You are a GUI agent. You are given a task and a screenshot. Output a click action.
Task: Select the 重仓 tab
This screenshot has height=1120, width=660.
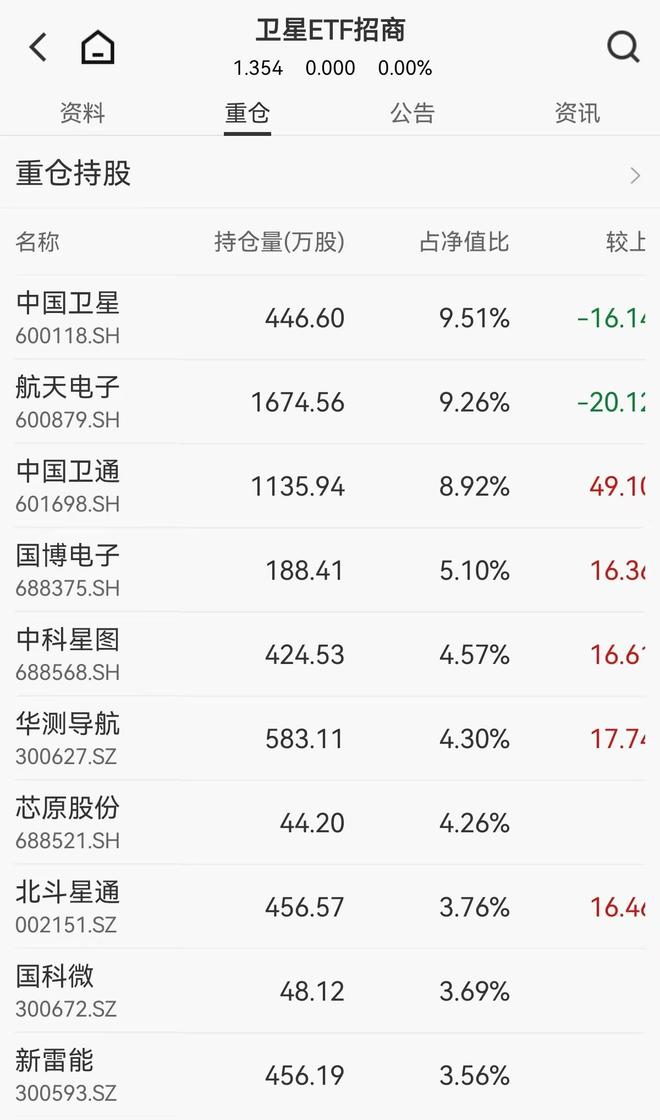click(x=247, y=113)
